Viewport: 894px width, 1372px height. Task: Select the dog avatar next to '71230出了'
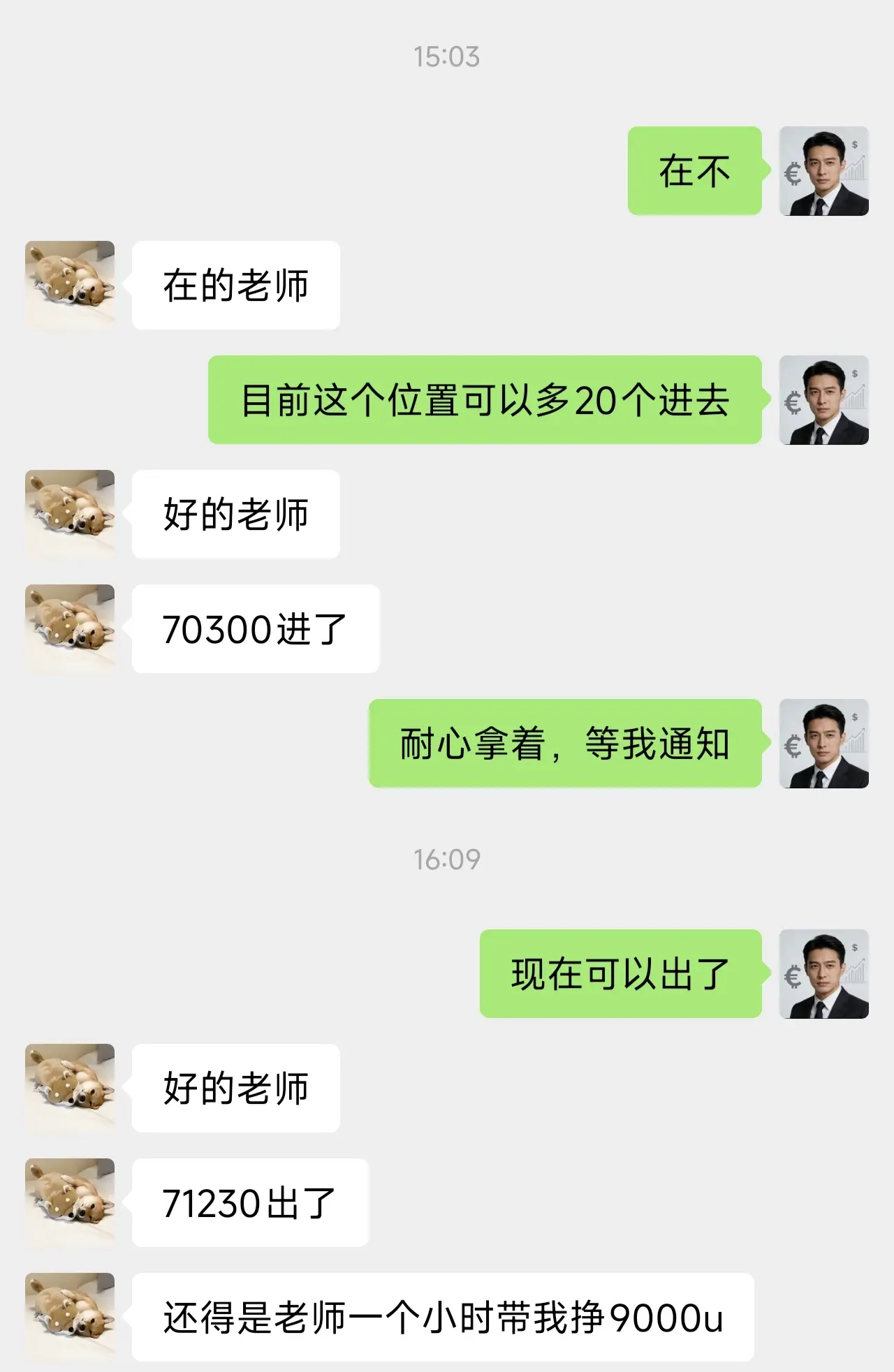[69, 1200]
